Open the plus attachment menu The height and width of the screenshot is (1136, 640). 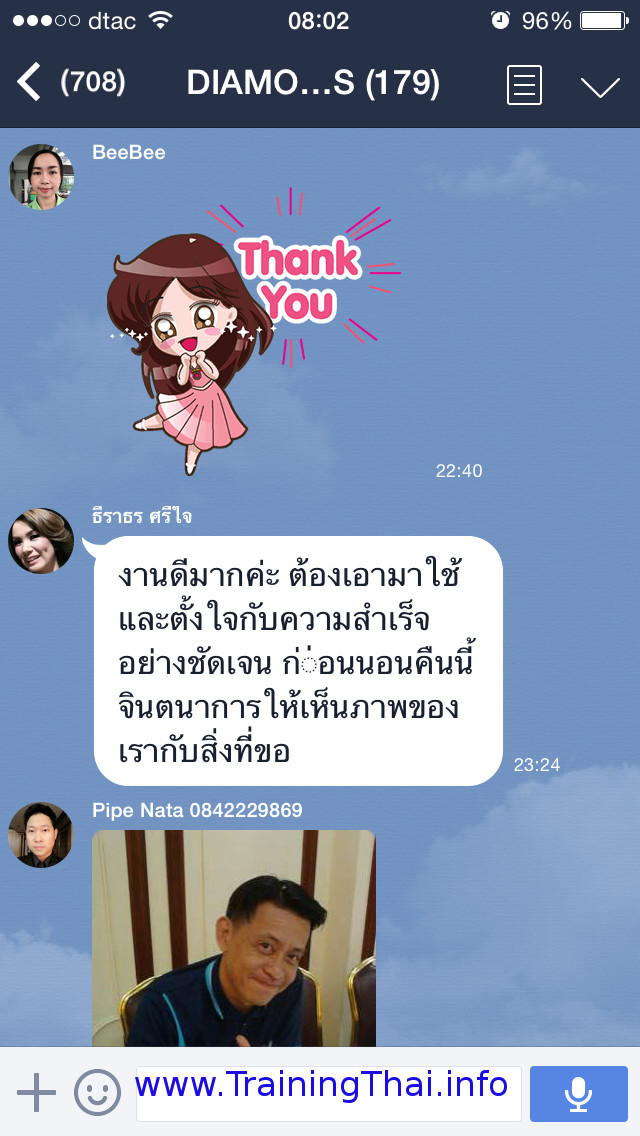coord(36,1092)
